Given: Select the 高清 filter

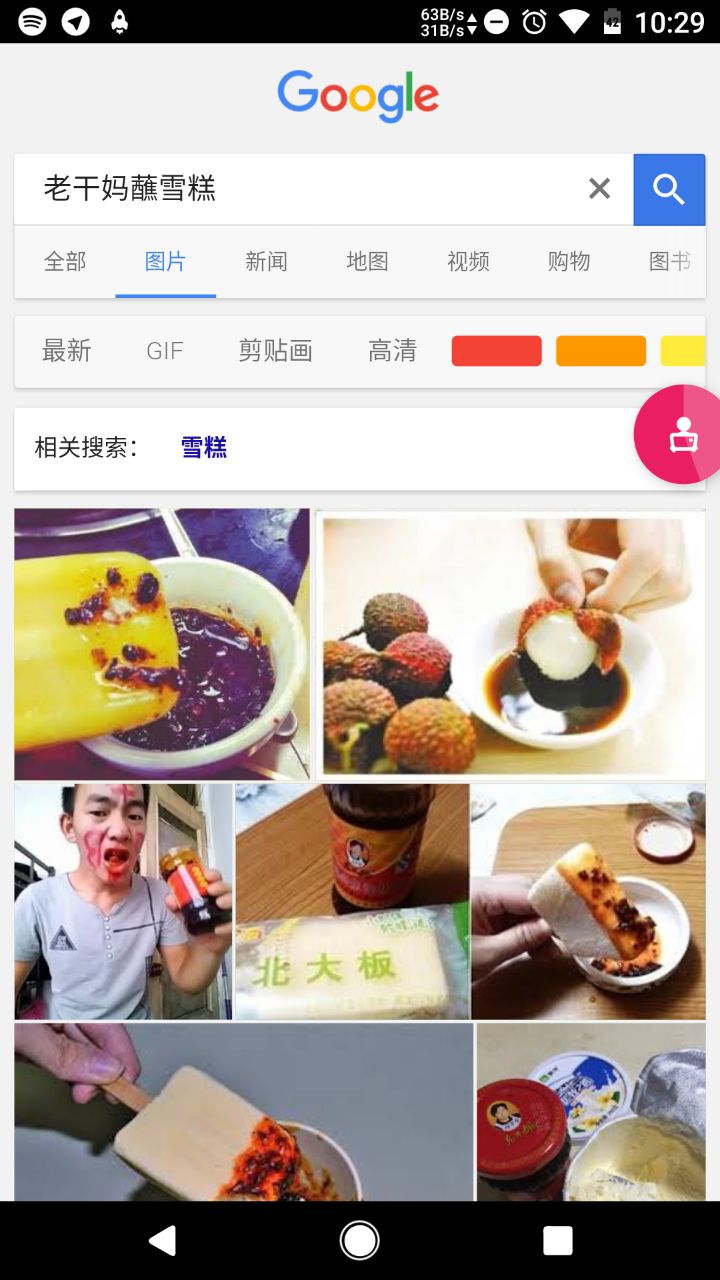Looking at the screenshot, I should point(392,351).
